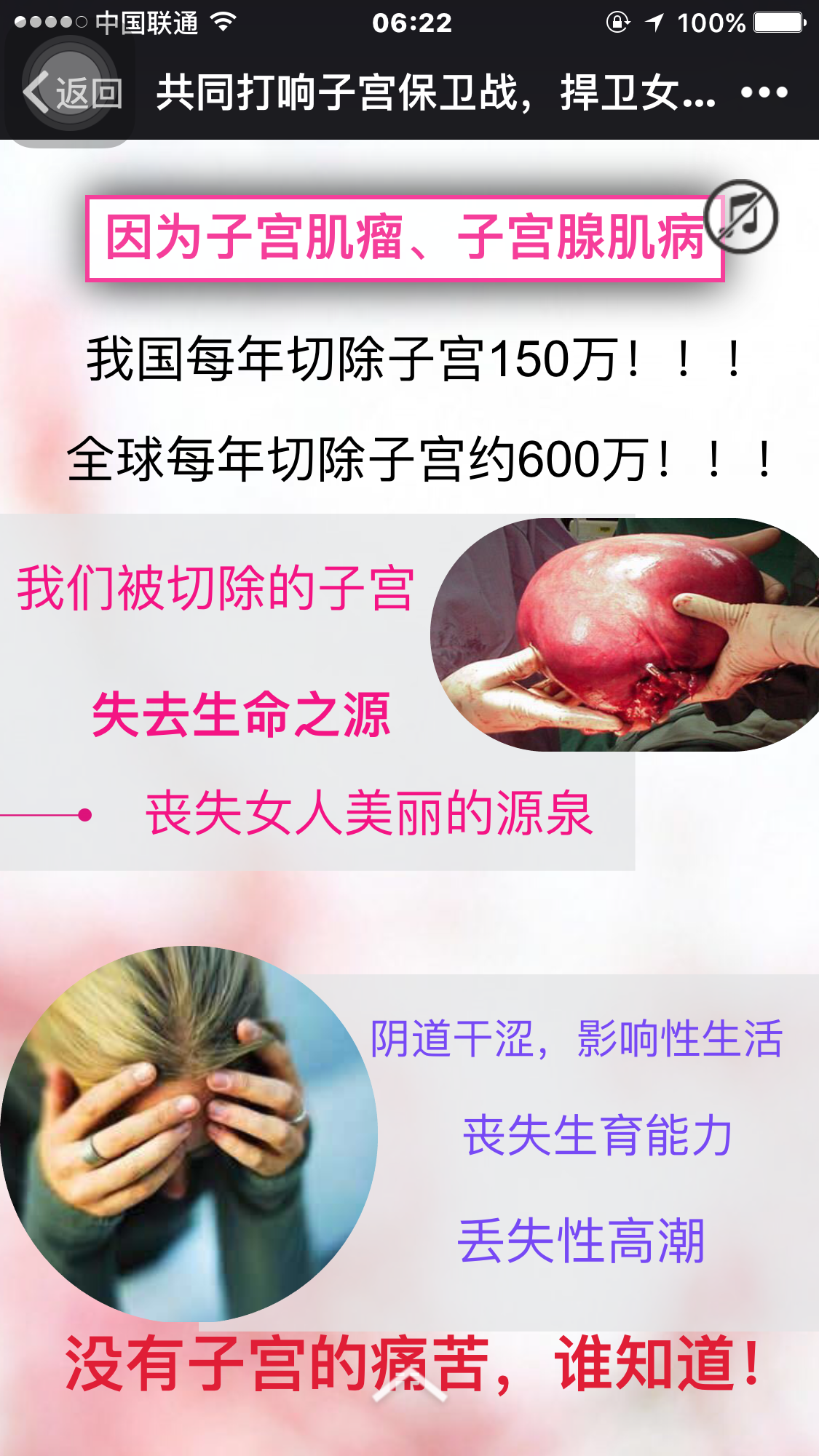Viewport: 819px width, 1456px height.
Task: Tap the up arrow to next page
Action: tap(409, 1389)
